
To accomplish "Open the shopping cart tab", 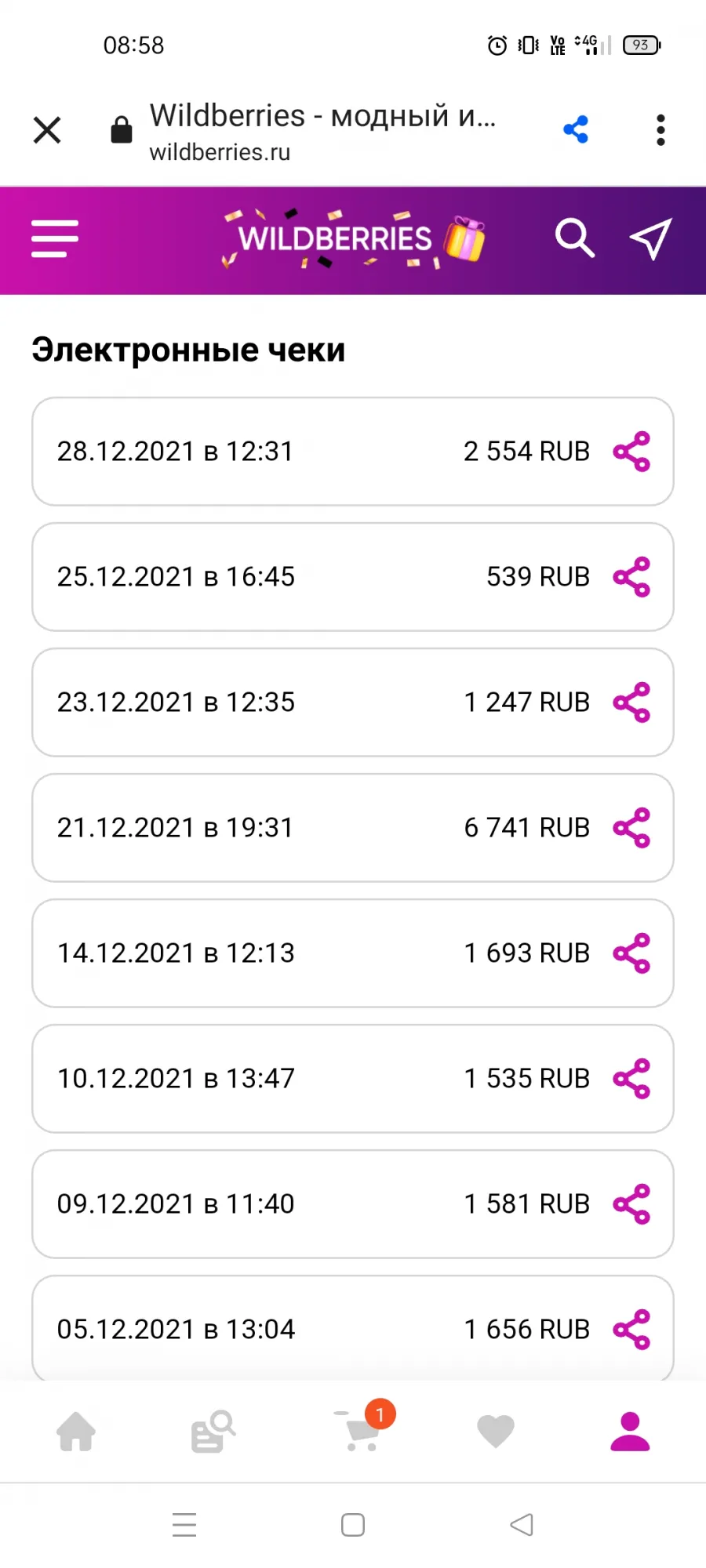I will (x=363, y=1428).
